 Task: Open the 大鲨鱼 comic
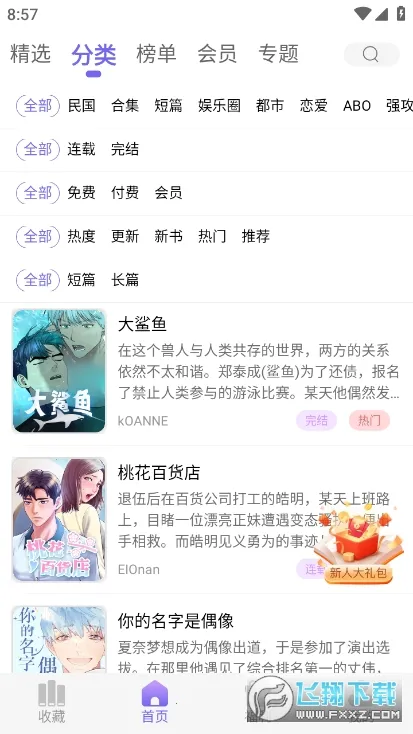point(206,371)
